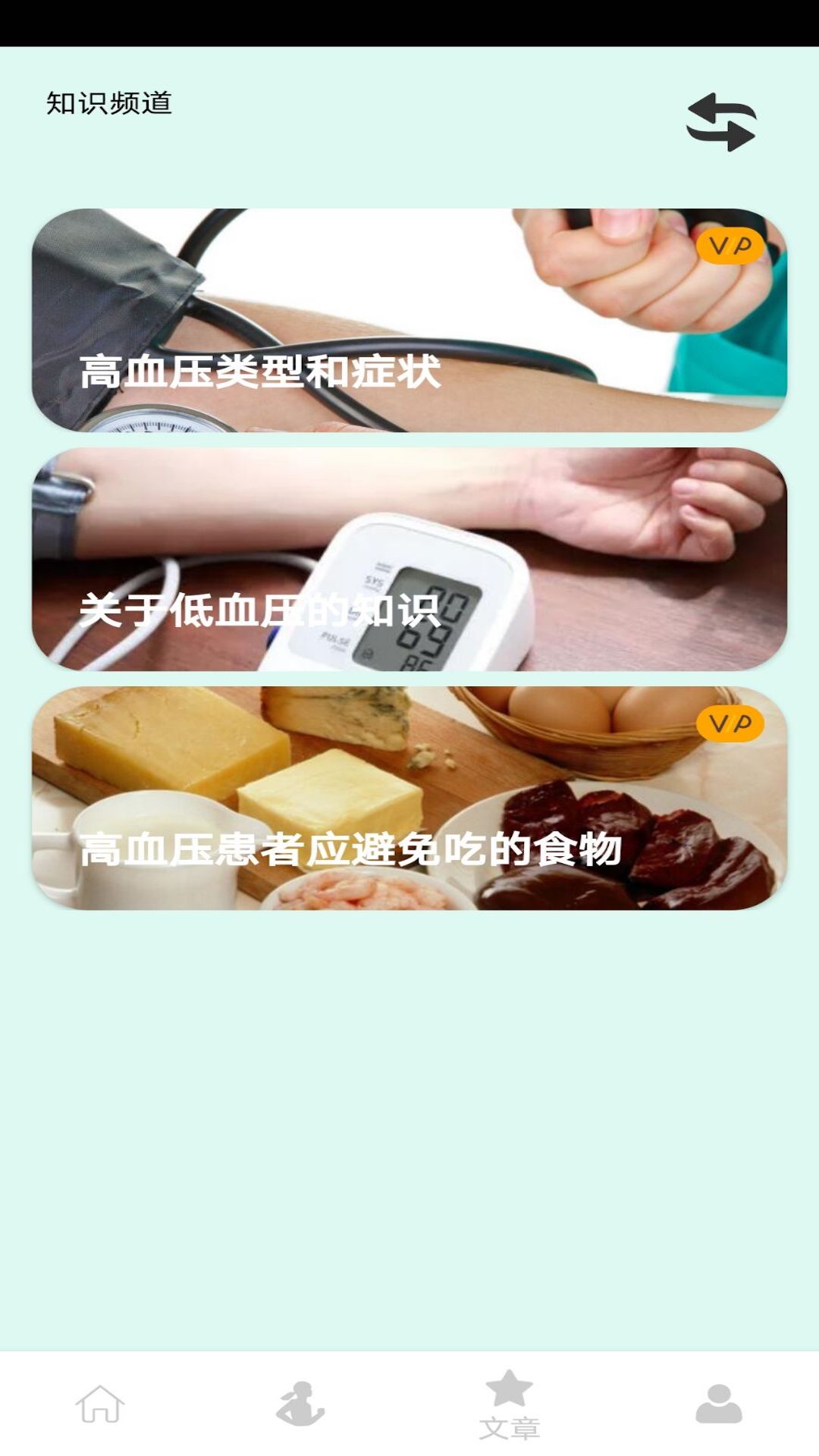Open the profile tab

tap(718, 1404)
